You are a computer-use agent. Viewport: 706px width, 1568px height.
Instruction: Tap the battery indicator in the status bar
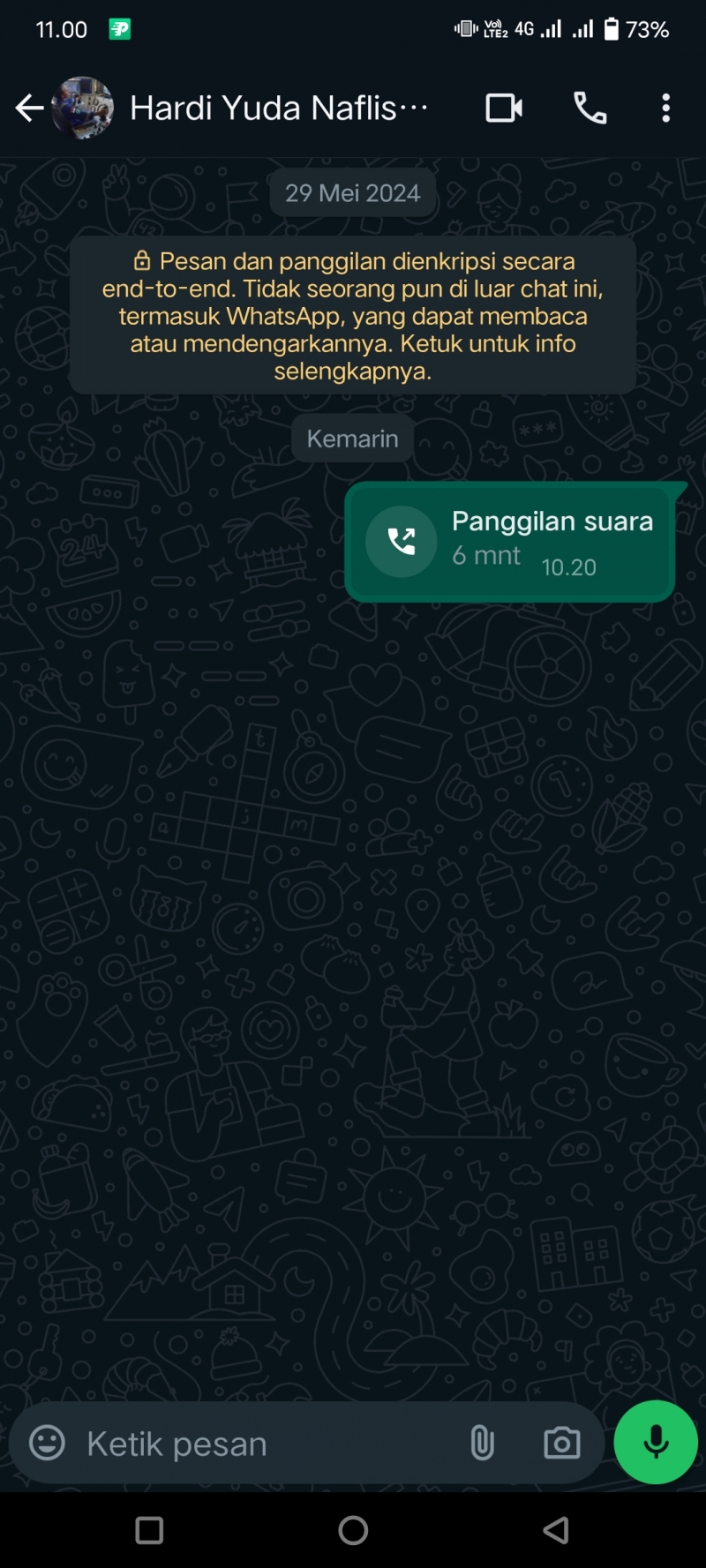point(612,28)
